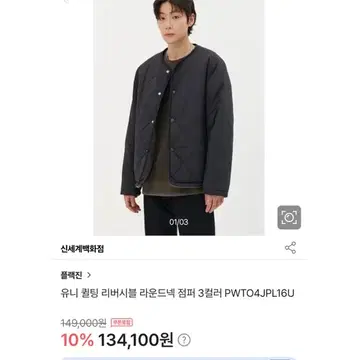
Task: Open the 플랙진 brand page
Action: (76, 275)
